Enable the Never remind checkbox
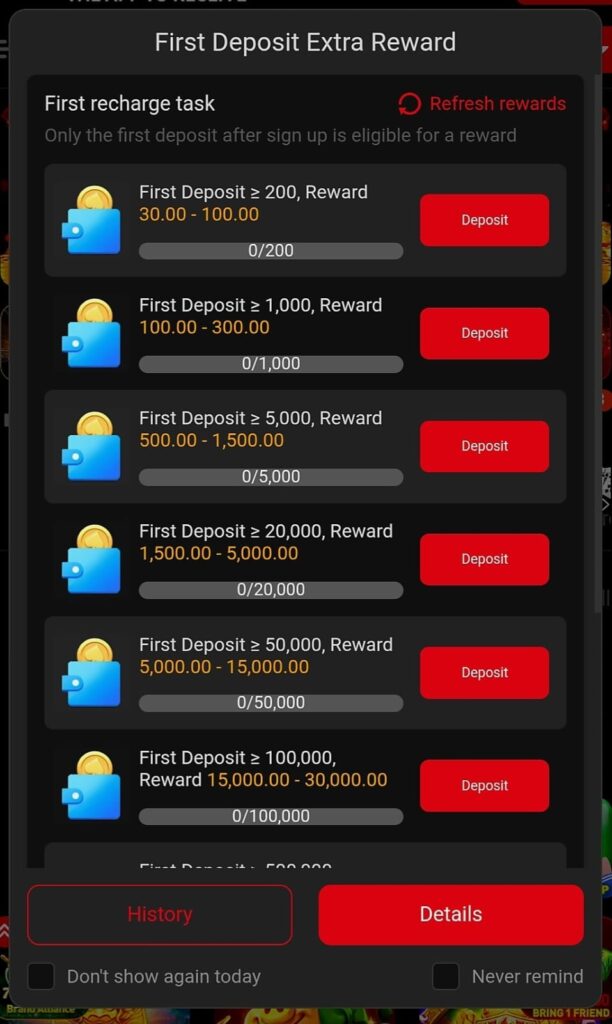 446,976
